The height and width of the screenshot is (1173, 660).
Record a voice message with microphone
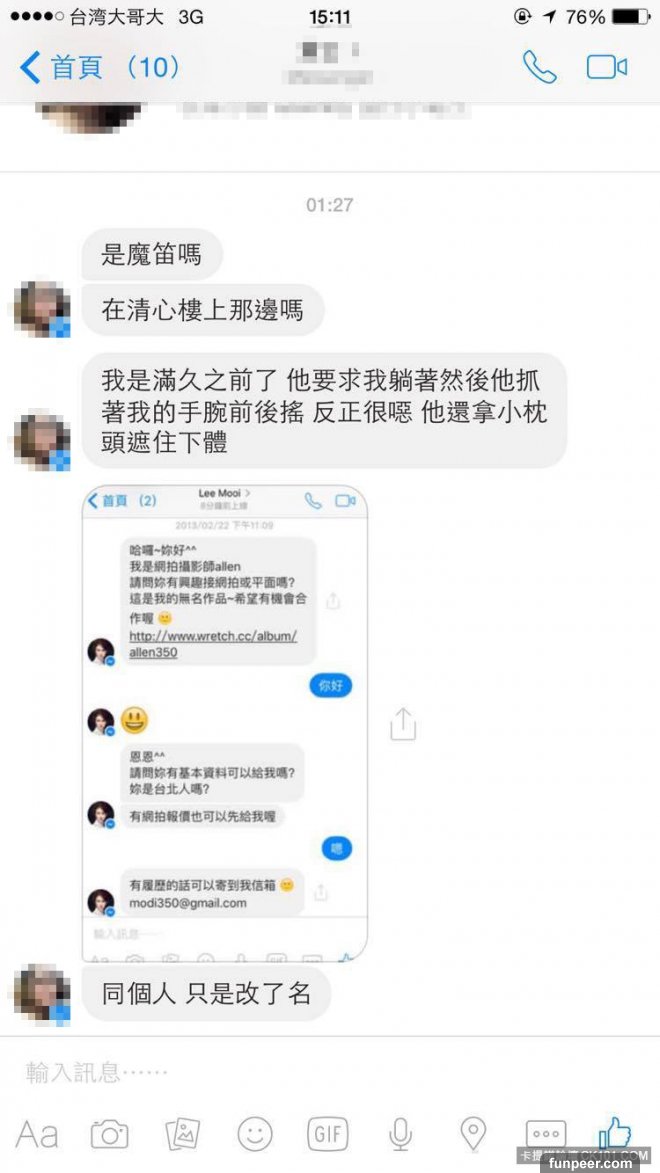tap(400, 1134)
